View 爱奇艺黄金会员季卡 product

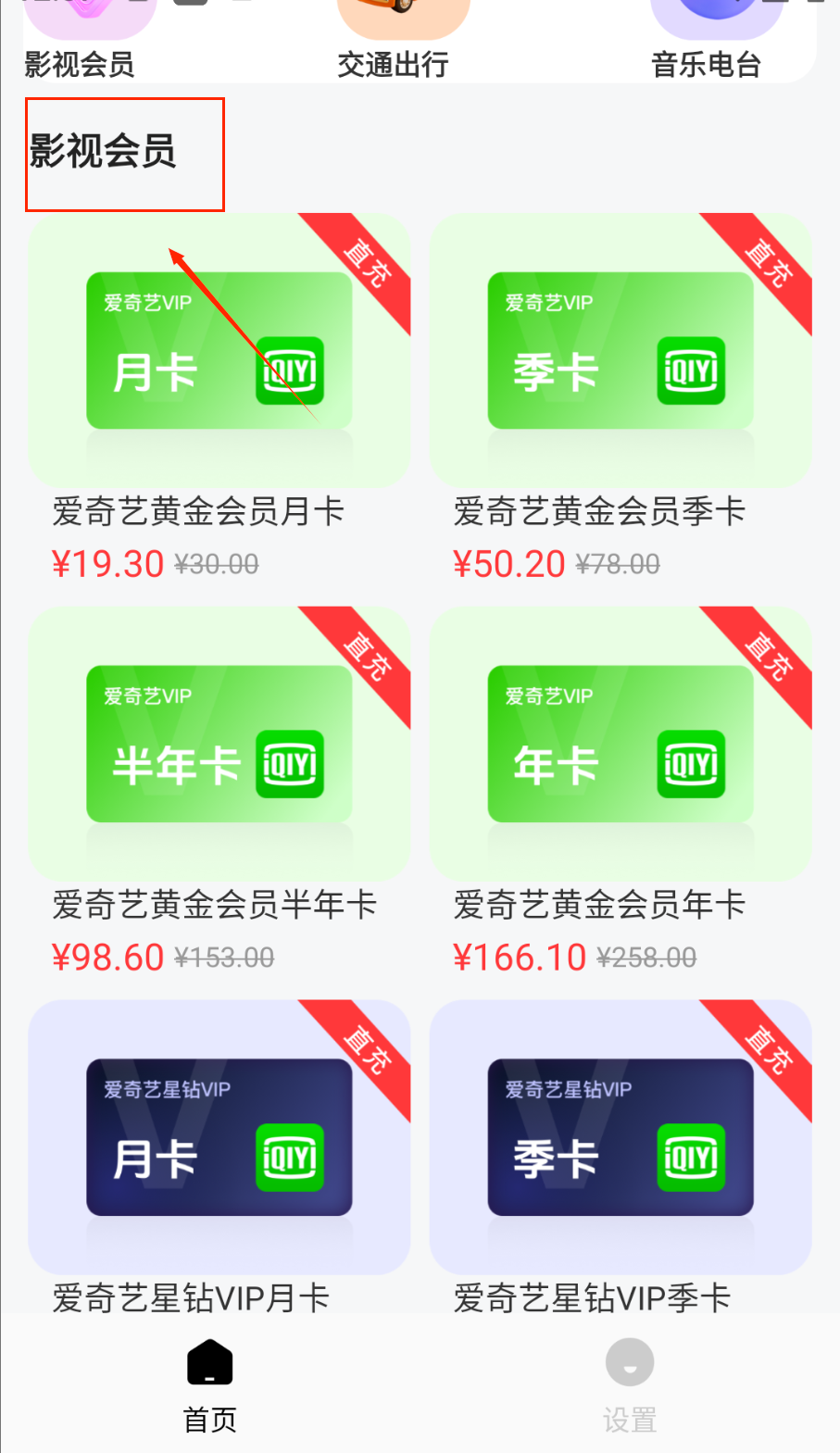pyautogui.click(x=621, y=352)
